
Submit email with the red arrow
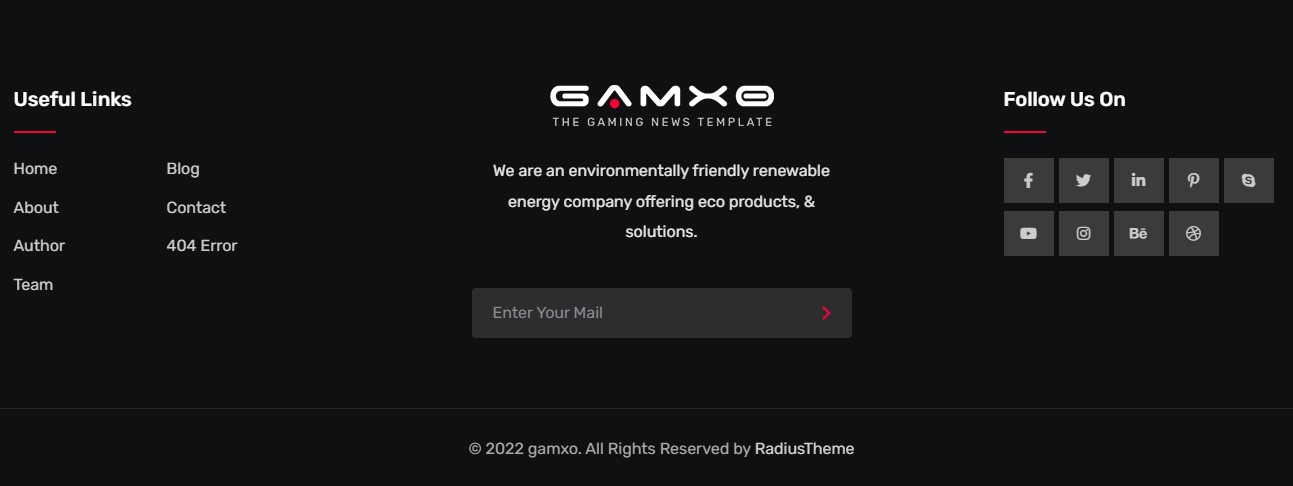coord(826,313)
